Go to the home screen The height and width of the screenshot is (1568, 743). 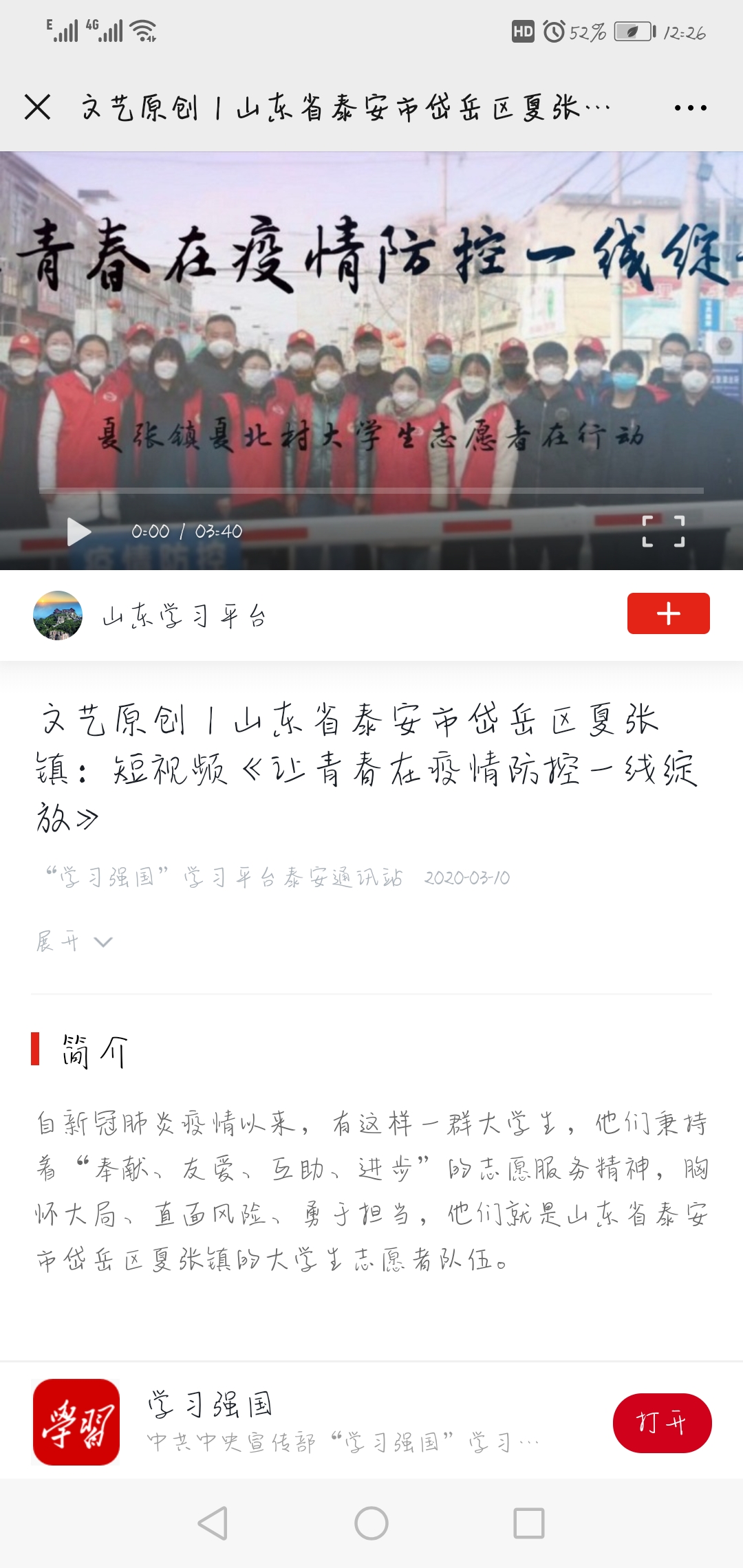(371, 1523)
